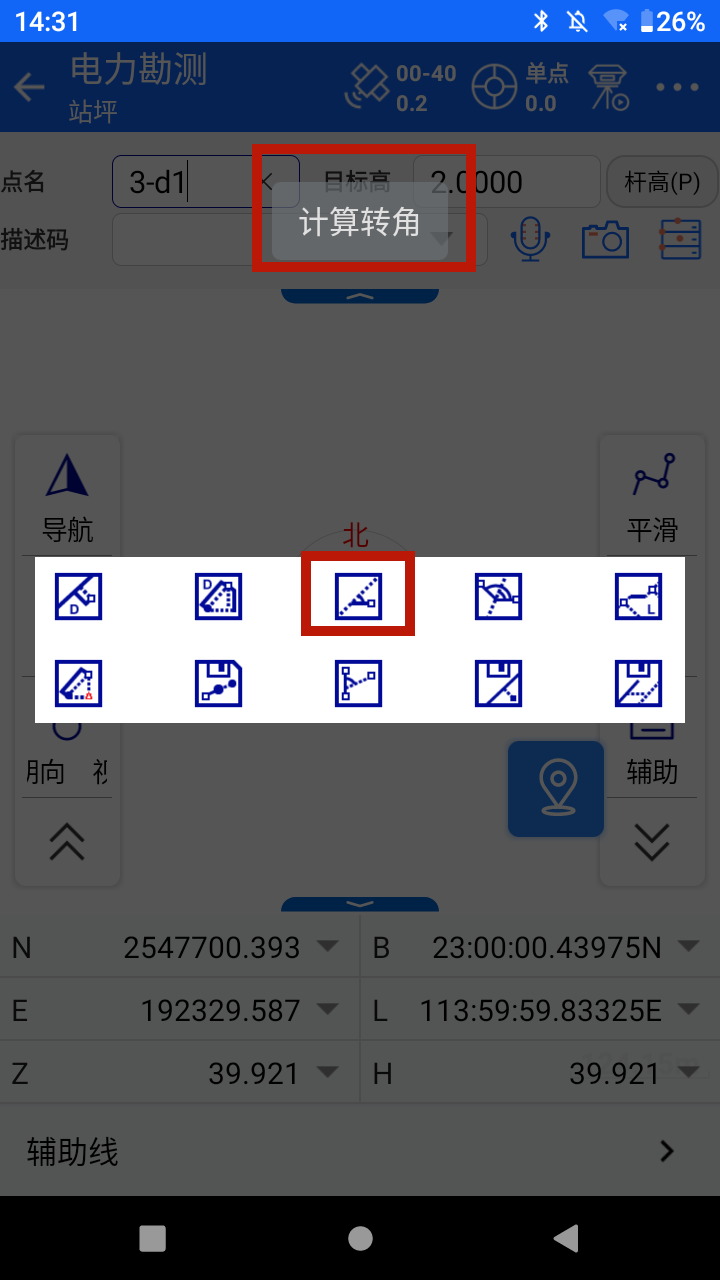Viewport: 720px width, 1280px height.
Task: Open the three-dot overflow menu
Action: tap(678, 87)
